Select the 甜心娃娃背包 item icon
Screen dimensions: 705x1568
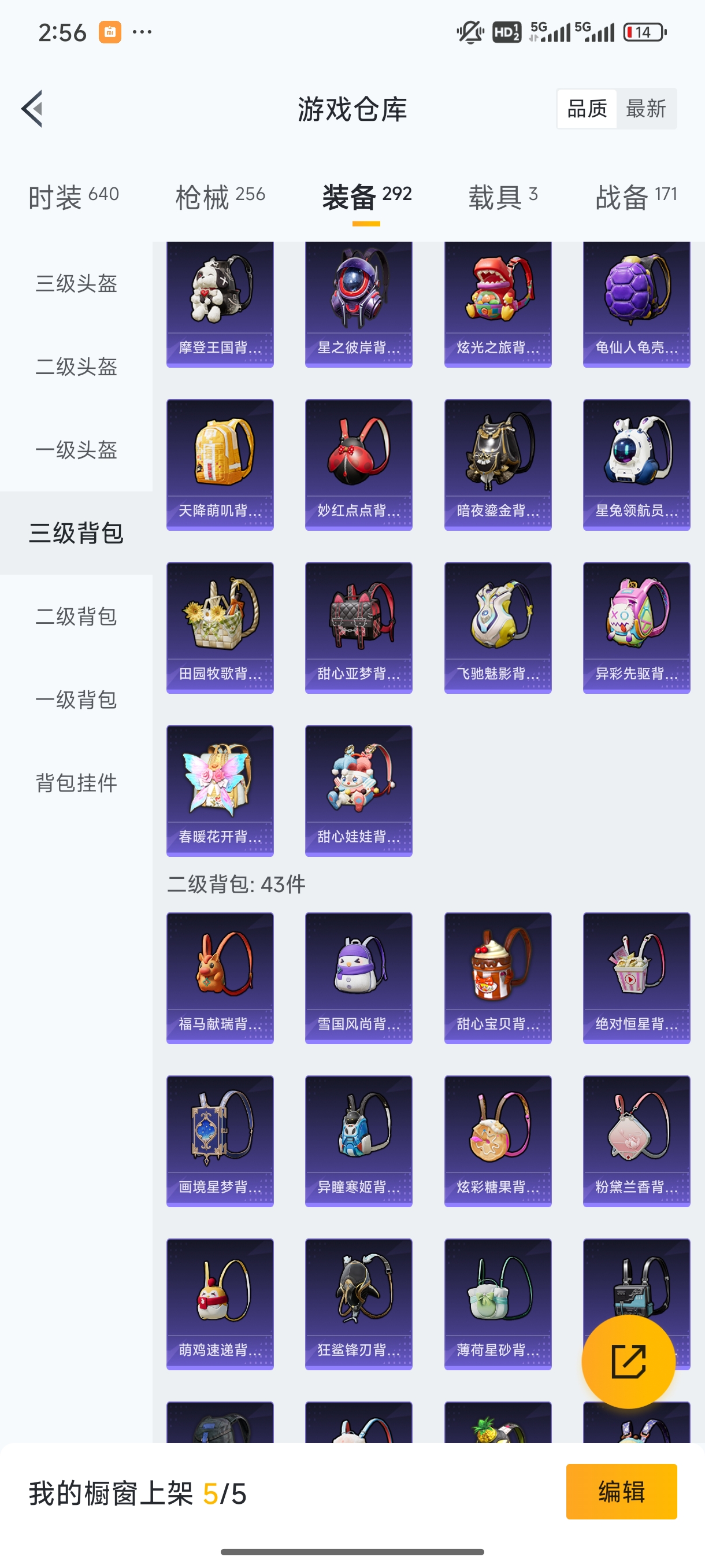tap(359, 785)
